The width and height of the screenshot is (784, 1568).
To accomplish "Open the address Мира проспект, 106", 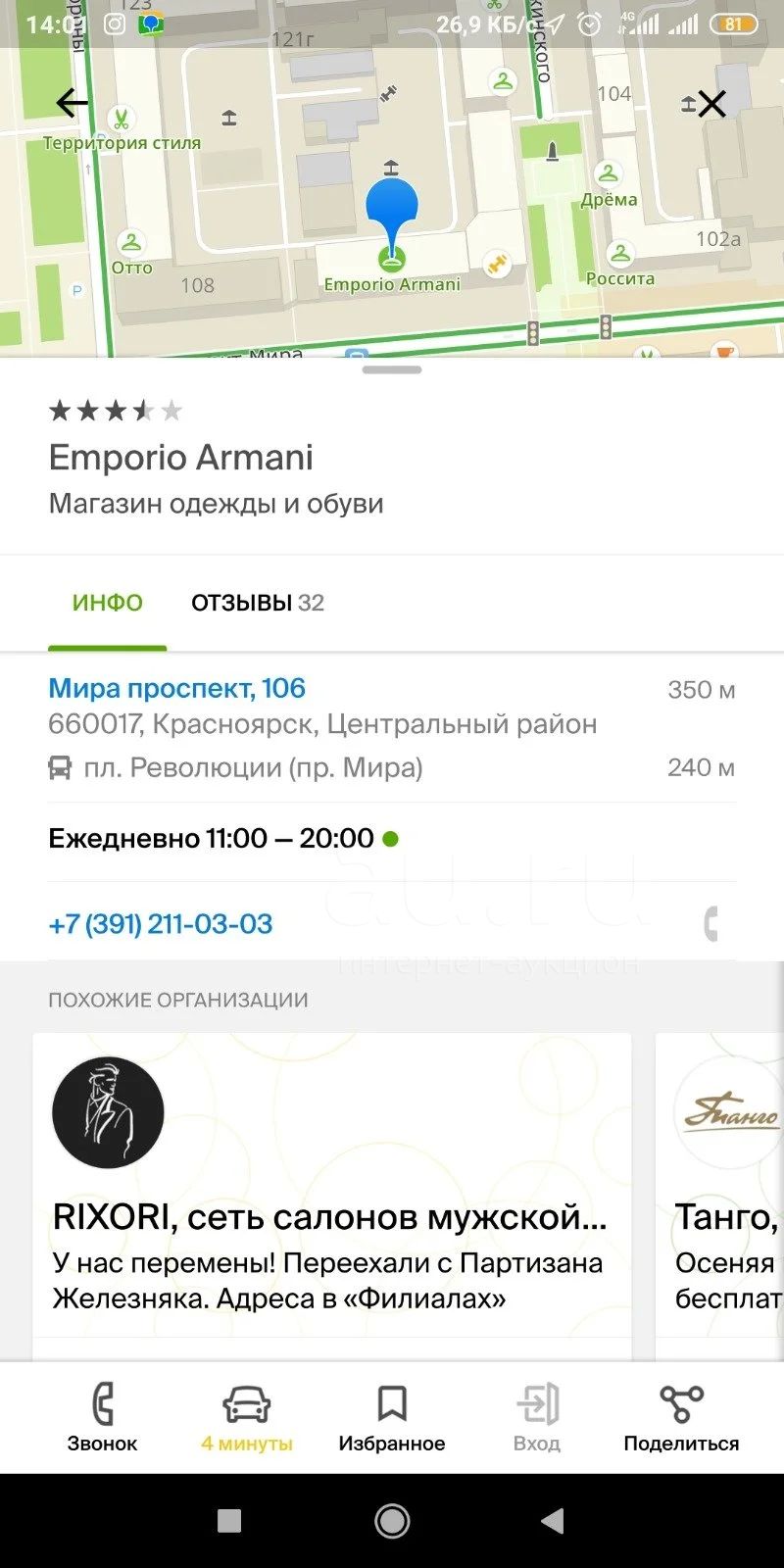I will (x=177, y=688).
